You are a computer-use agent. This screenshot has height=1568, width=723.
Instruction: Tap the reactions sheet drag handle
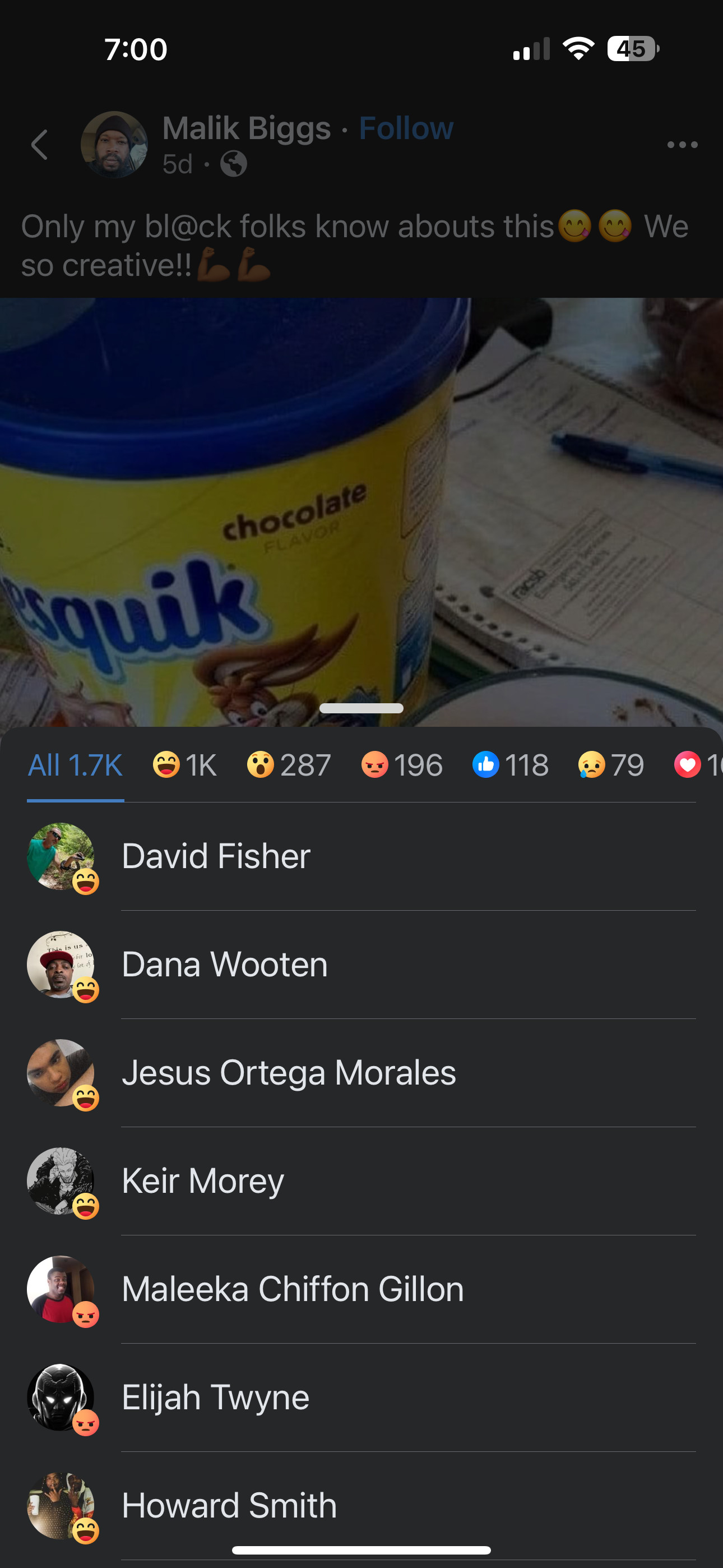coord(361,708)
